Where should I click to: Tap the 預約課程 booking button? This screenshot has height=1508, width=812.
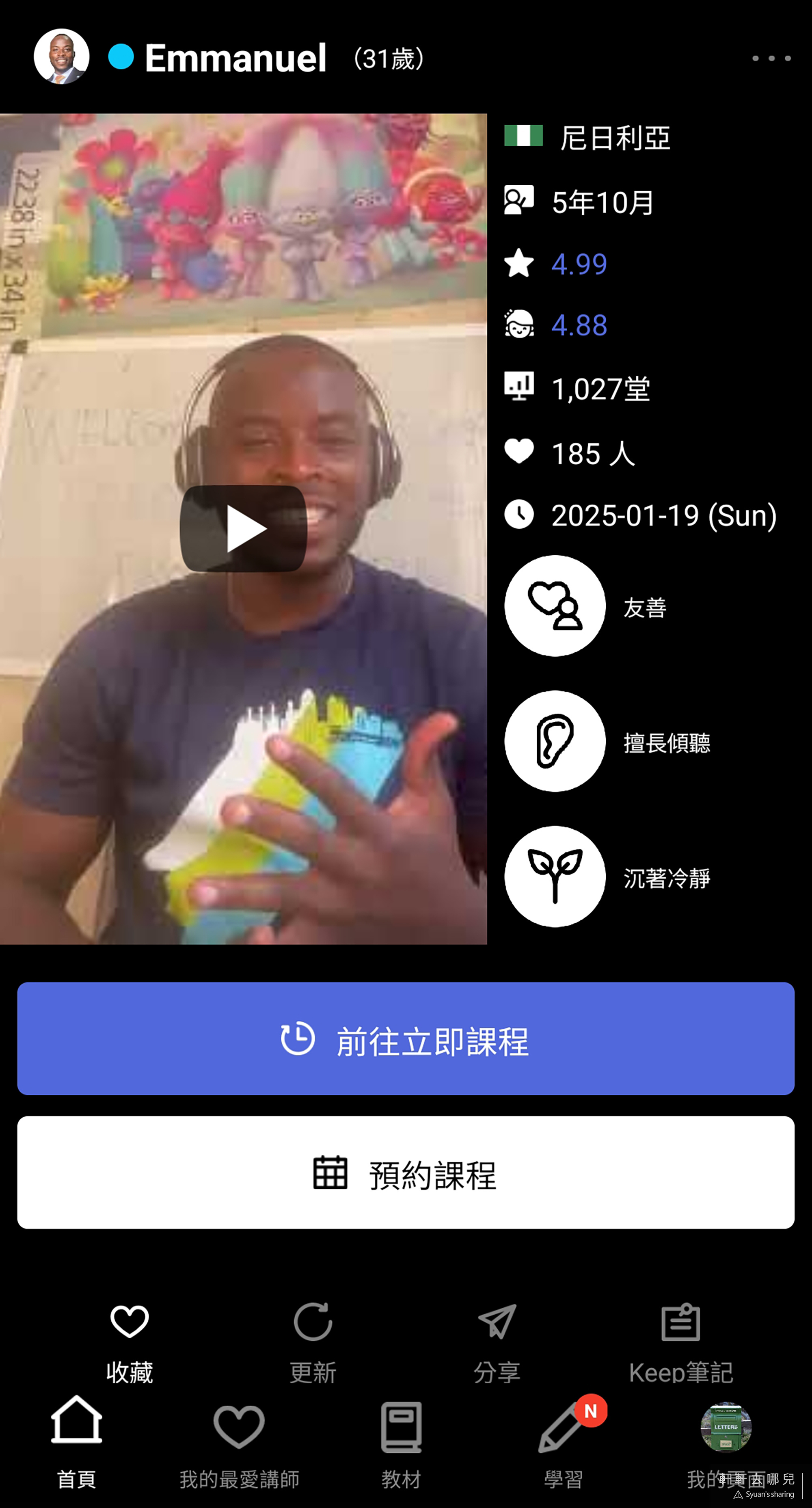point(406,1172)
